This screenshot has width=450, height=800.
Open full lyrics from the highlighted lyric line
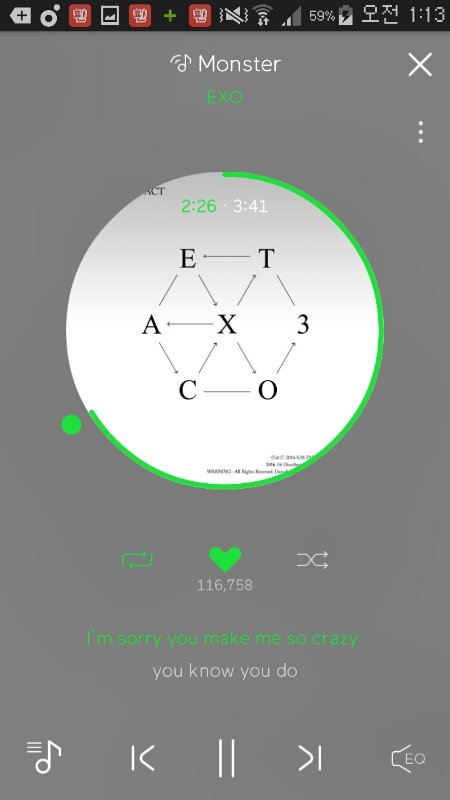222,638
